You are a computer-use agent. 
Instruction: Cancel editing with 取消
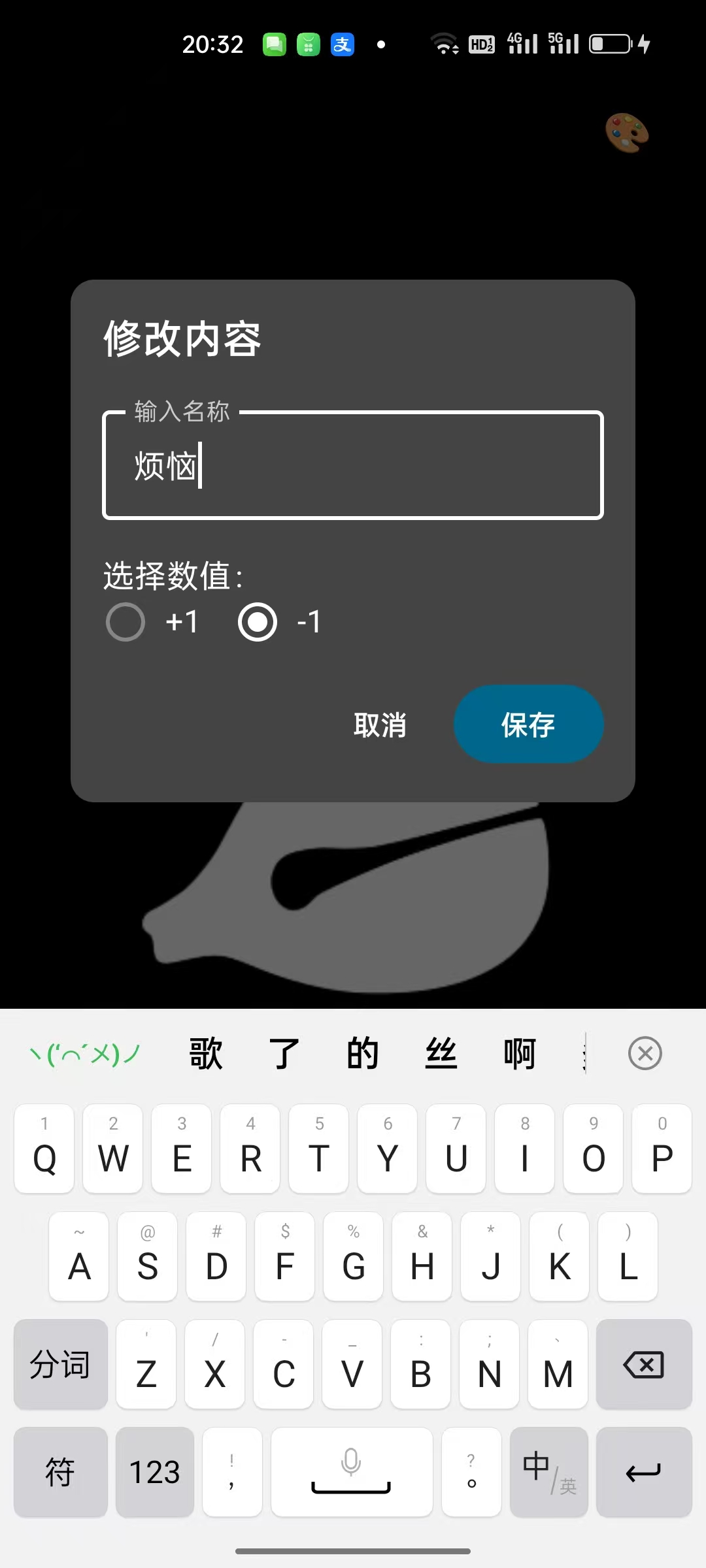point(380,725)
